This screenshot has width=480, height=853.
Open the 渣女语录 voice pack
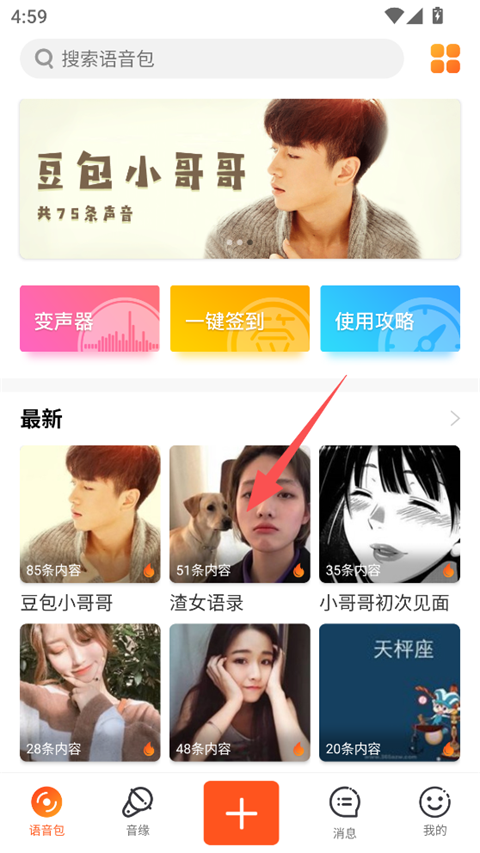pyautogui.click(x=240, y=514)
